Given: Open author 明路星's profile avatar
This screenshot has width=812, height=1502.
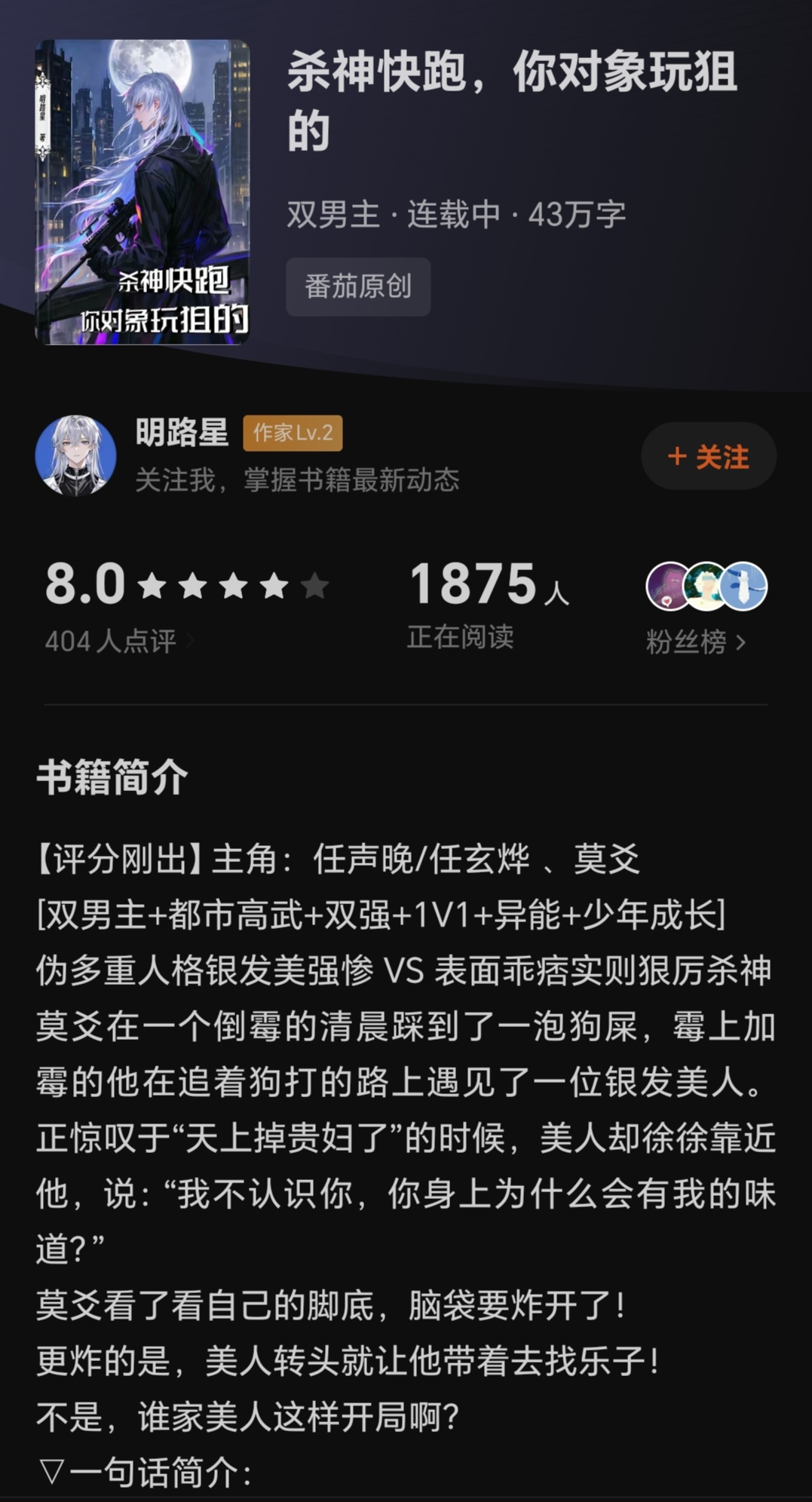Looking at the screenshot, I should [75, 455].
